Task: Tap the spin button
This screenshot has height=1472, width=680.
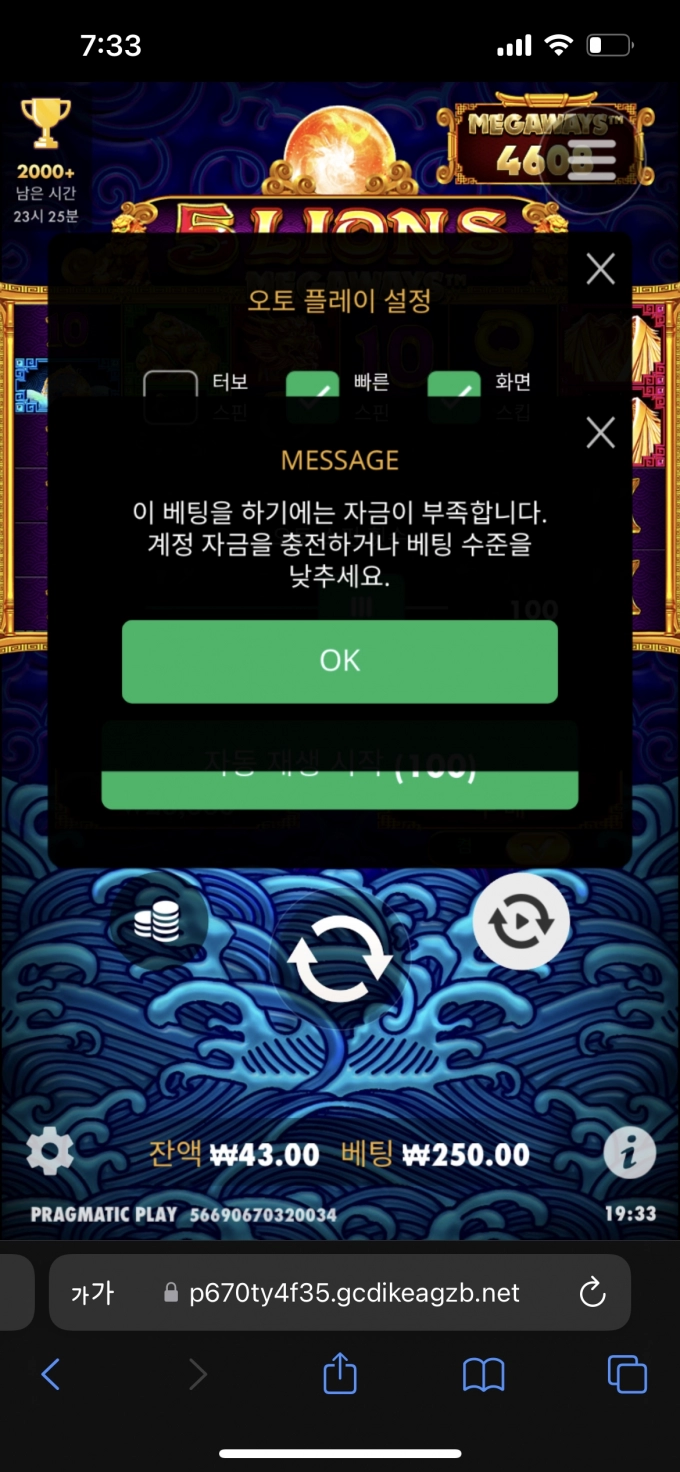Action: [x=339, y=959]
